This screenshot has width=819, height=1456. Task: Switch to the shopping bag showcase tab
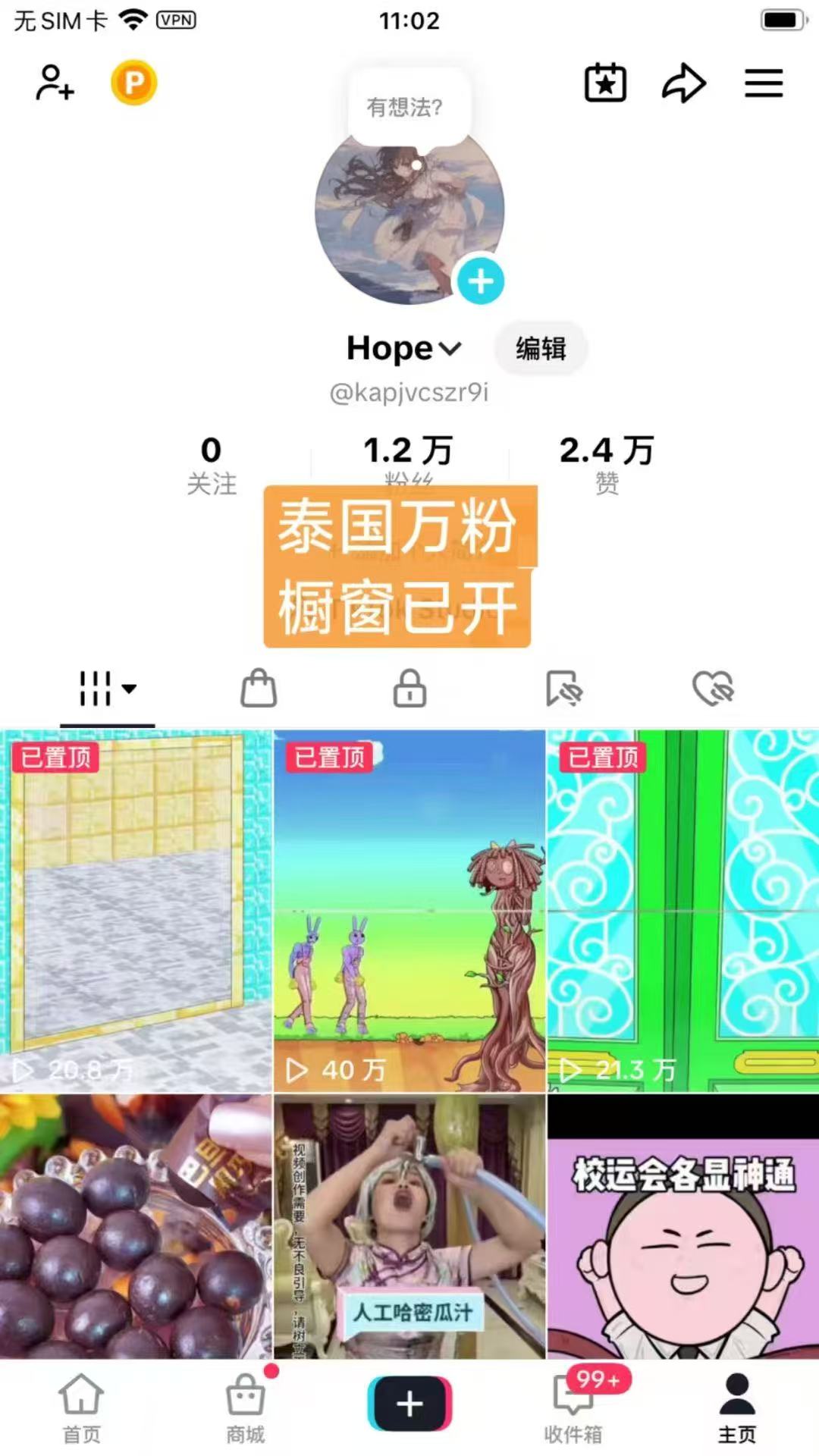coord(259,689)
